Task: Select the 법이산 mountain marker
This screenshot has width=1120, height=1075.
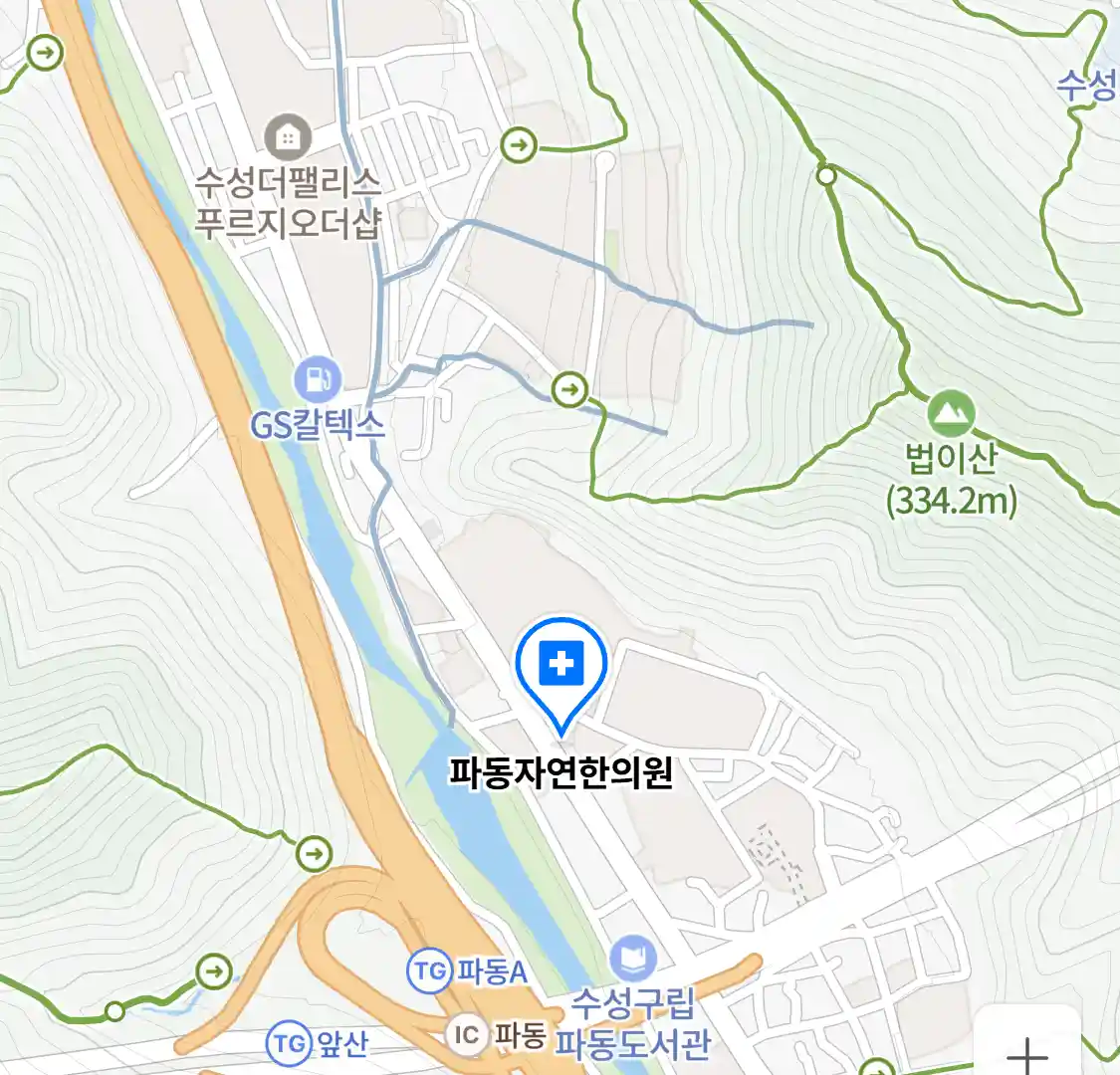Action: [x=951, y=413]
